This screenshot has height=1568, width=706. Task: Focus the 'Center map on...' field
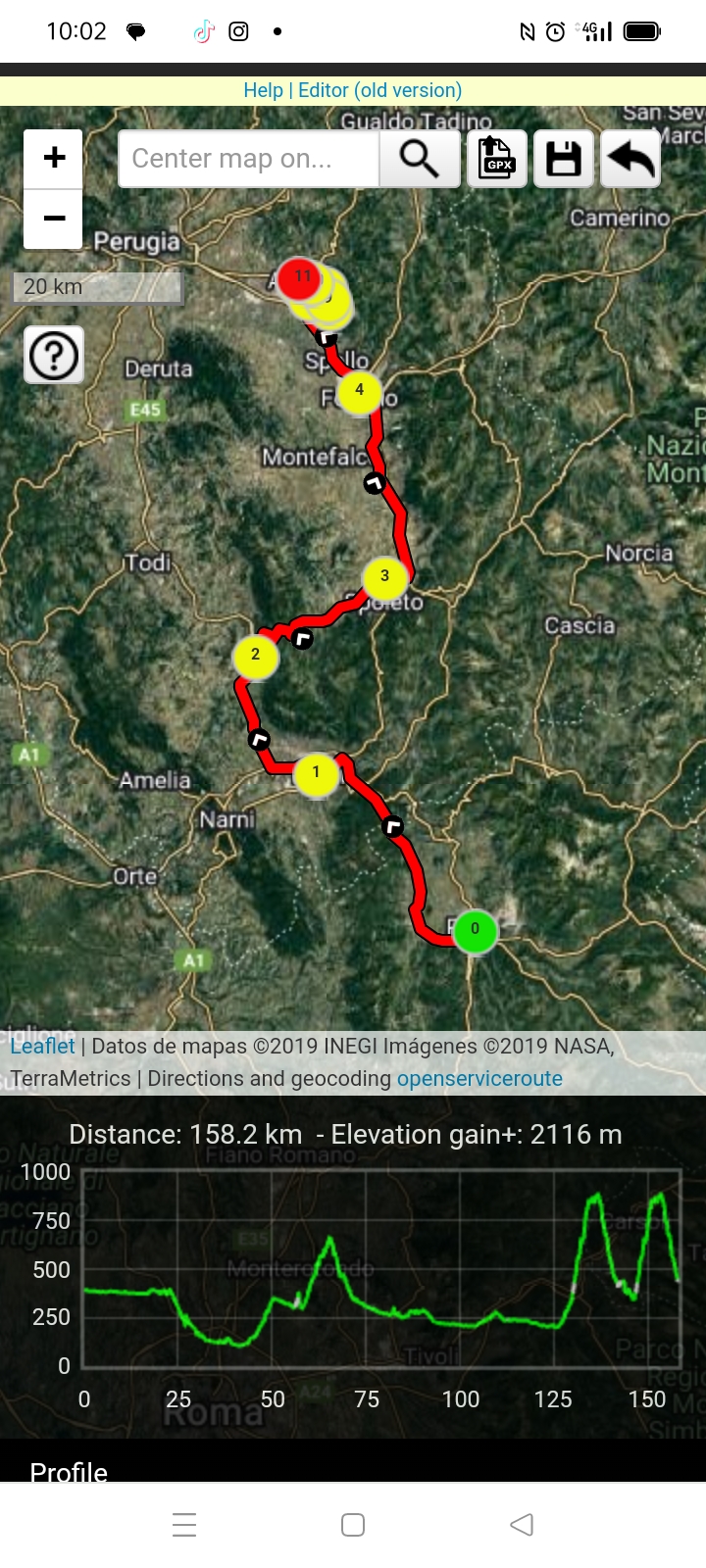pyautogui.click(x=248, y=159)
